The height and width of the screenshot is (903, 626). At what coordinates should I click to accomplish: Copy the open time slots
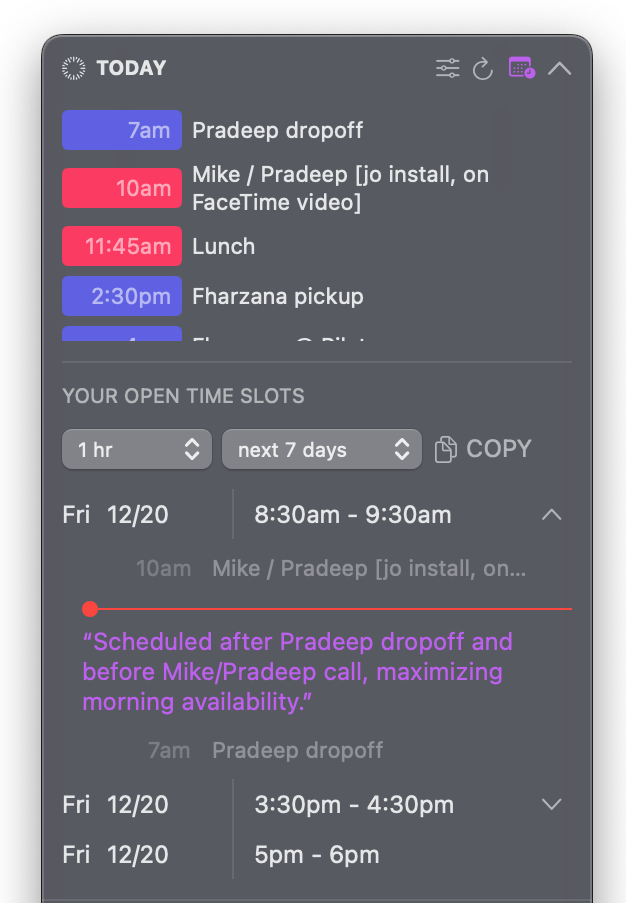[484, 450]
